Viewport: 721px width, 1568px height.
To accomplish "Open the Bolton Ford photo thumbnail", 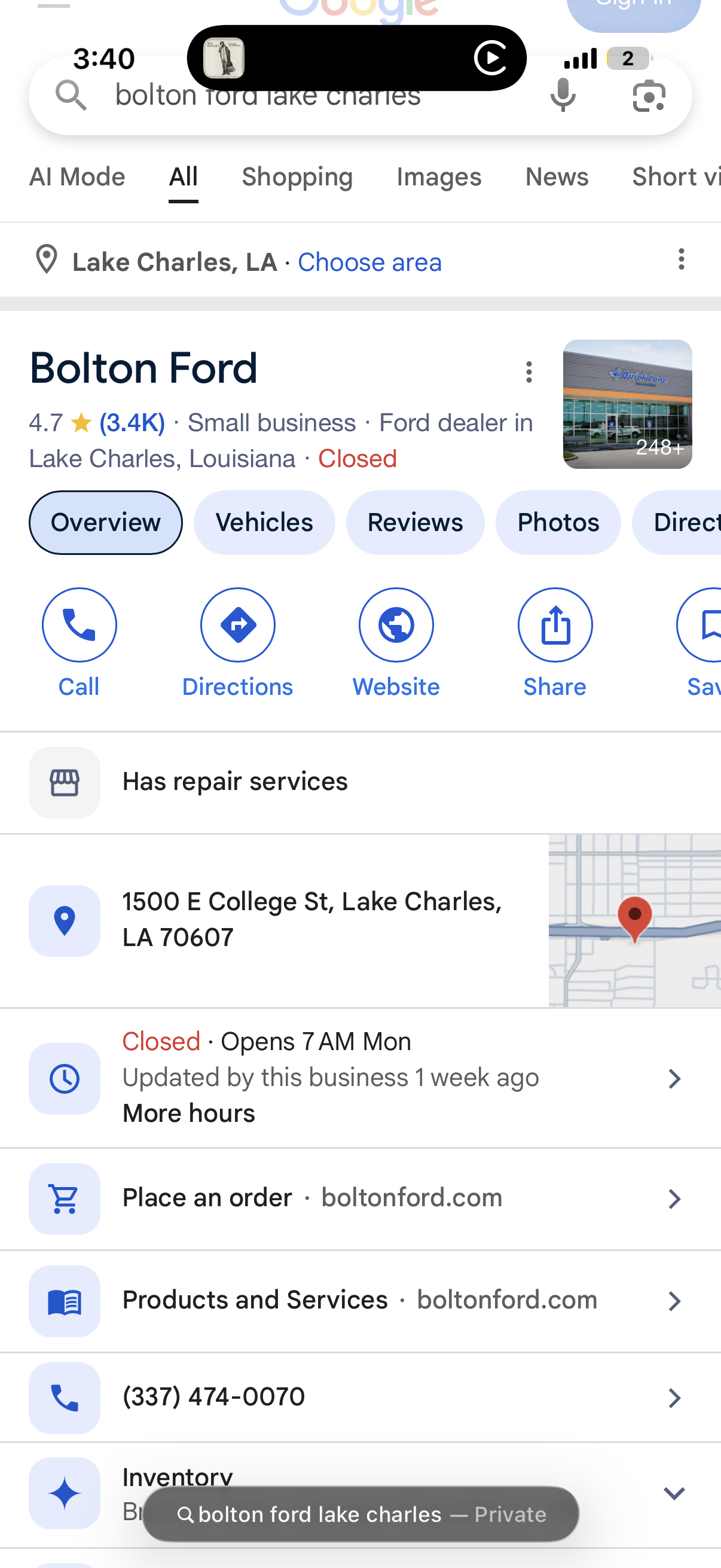I will pyautogui.click(x=627, y=404).
